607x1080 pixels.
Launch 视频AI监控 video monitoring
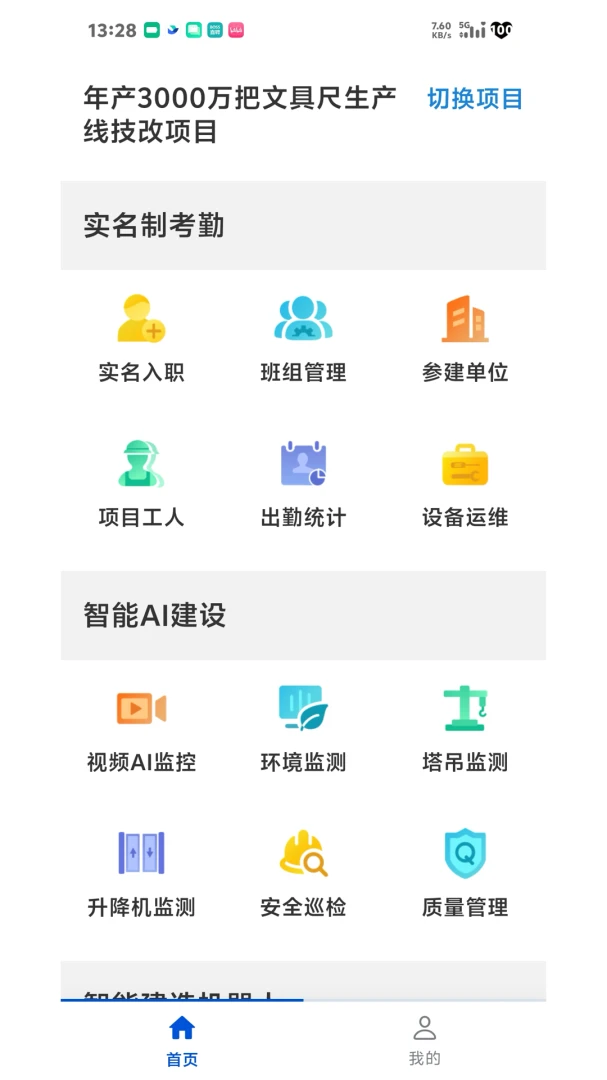(141, 729)
